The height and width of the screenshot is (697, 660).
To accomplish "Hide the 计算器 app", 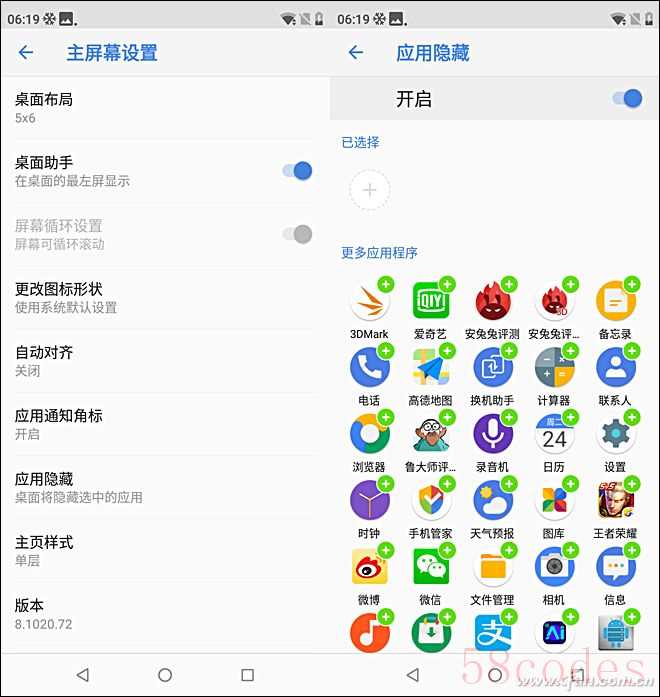I will click(553, 368).
